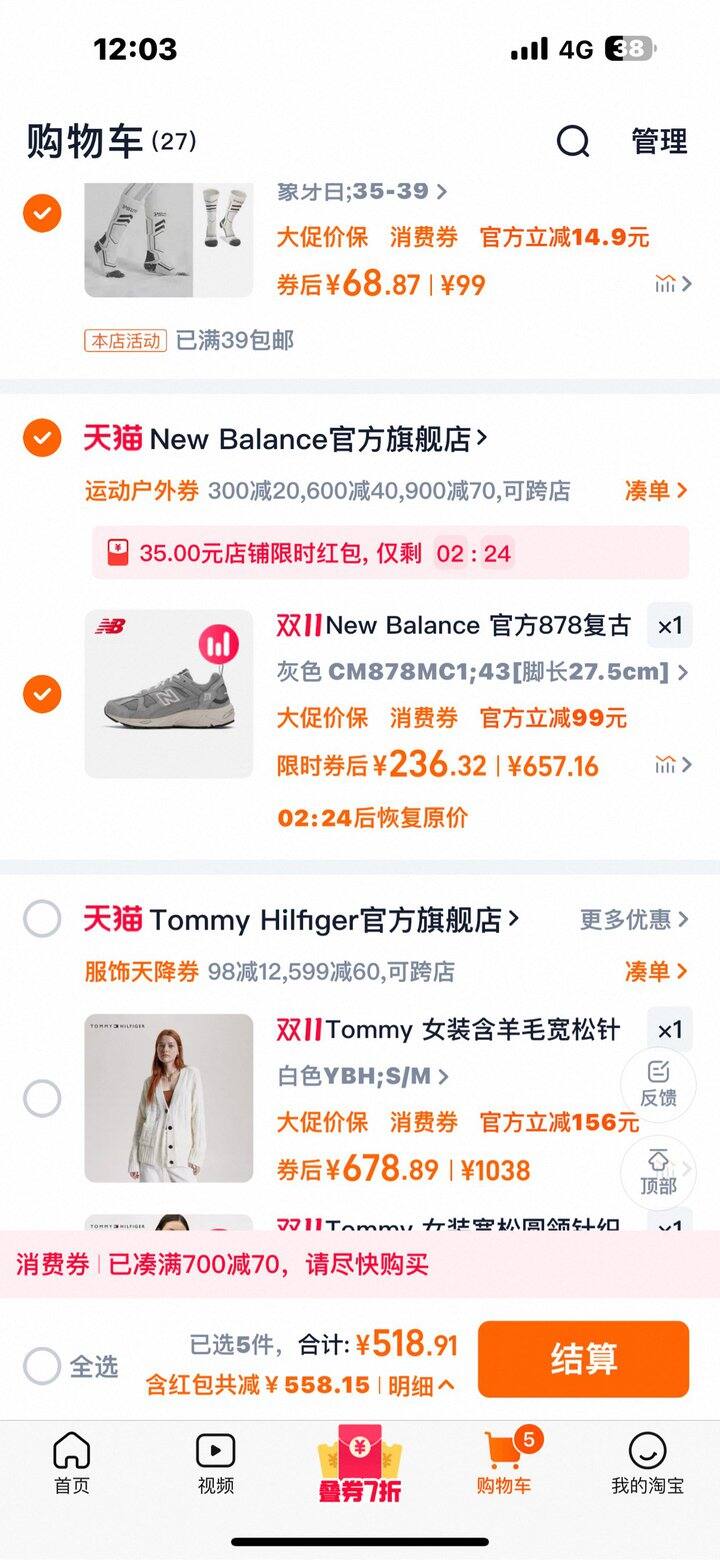Open cart search magnifier icon

[x=573, y=142]
